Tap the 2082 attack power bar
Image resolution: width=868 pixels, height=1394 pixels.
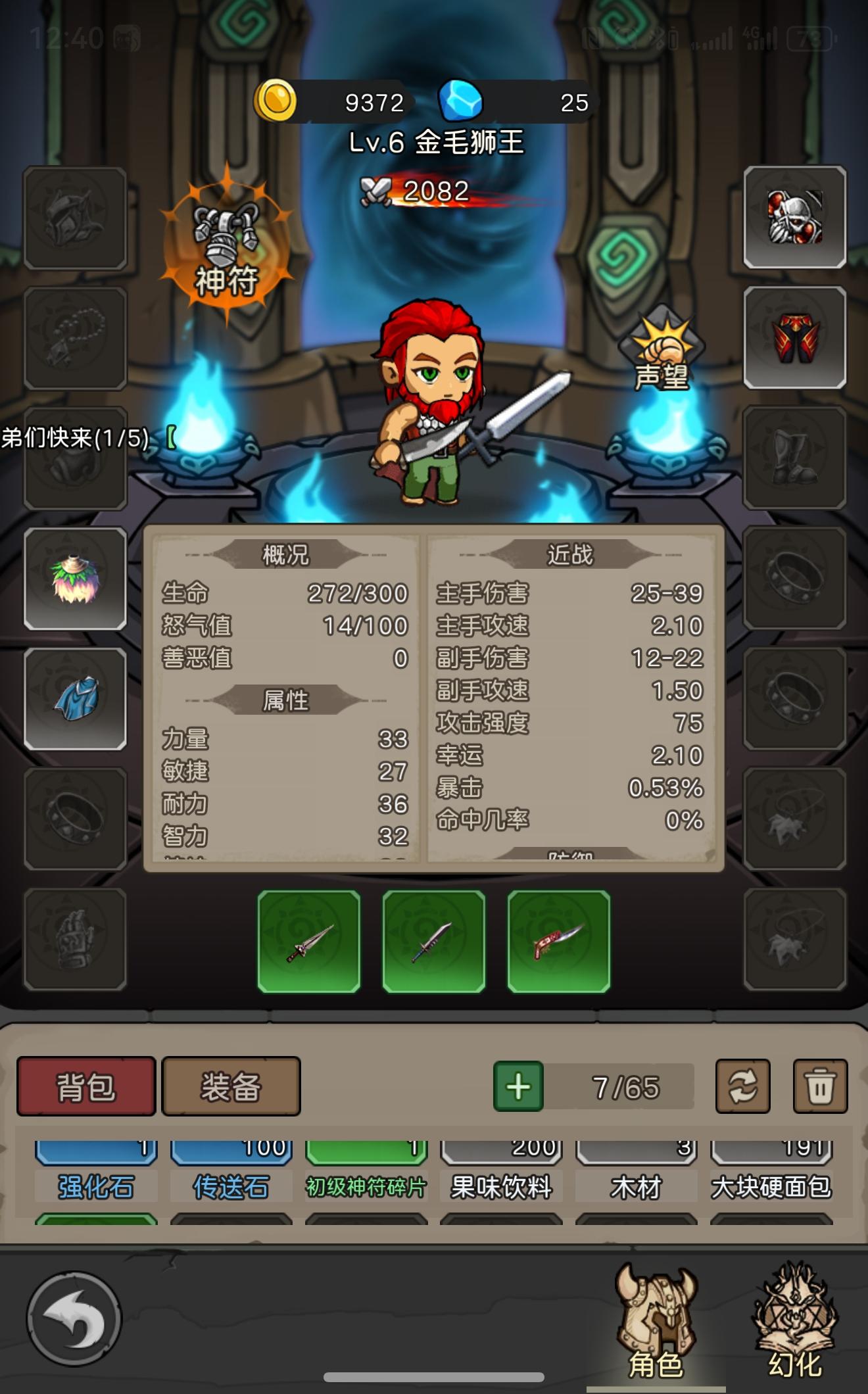[434, 191]
